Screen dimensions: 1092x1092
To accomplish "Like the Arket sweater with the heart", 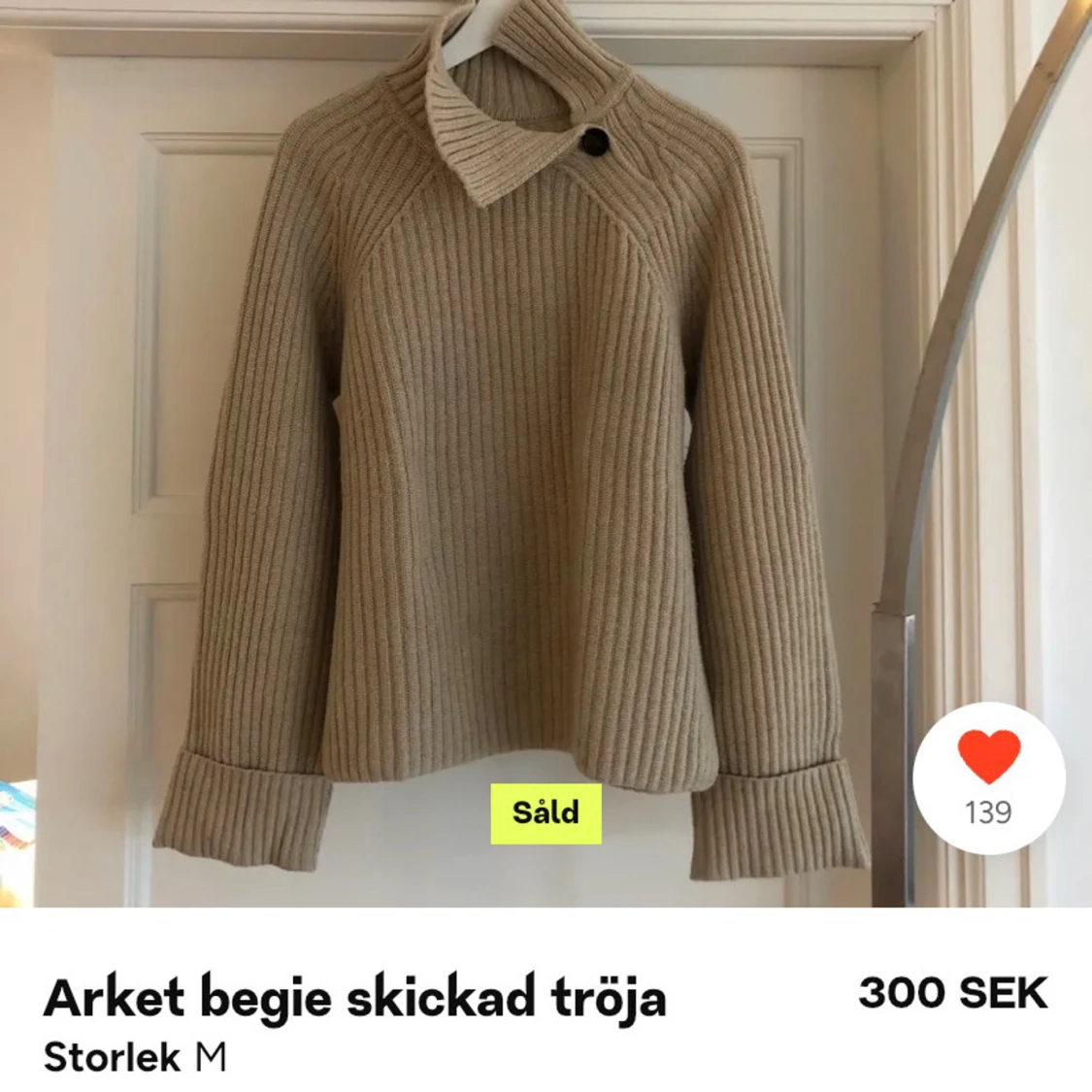I will click(x=988, y=758).
